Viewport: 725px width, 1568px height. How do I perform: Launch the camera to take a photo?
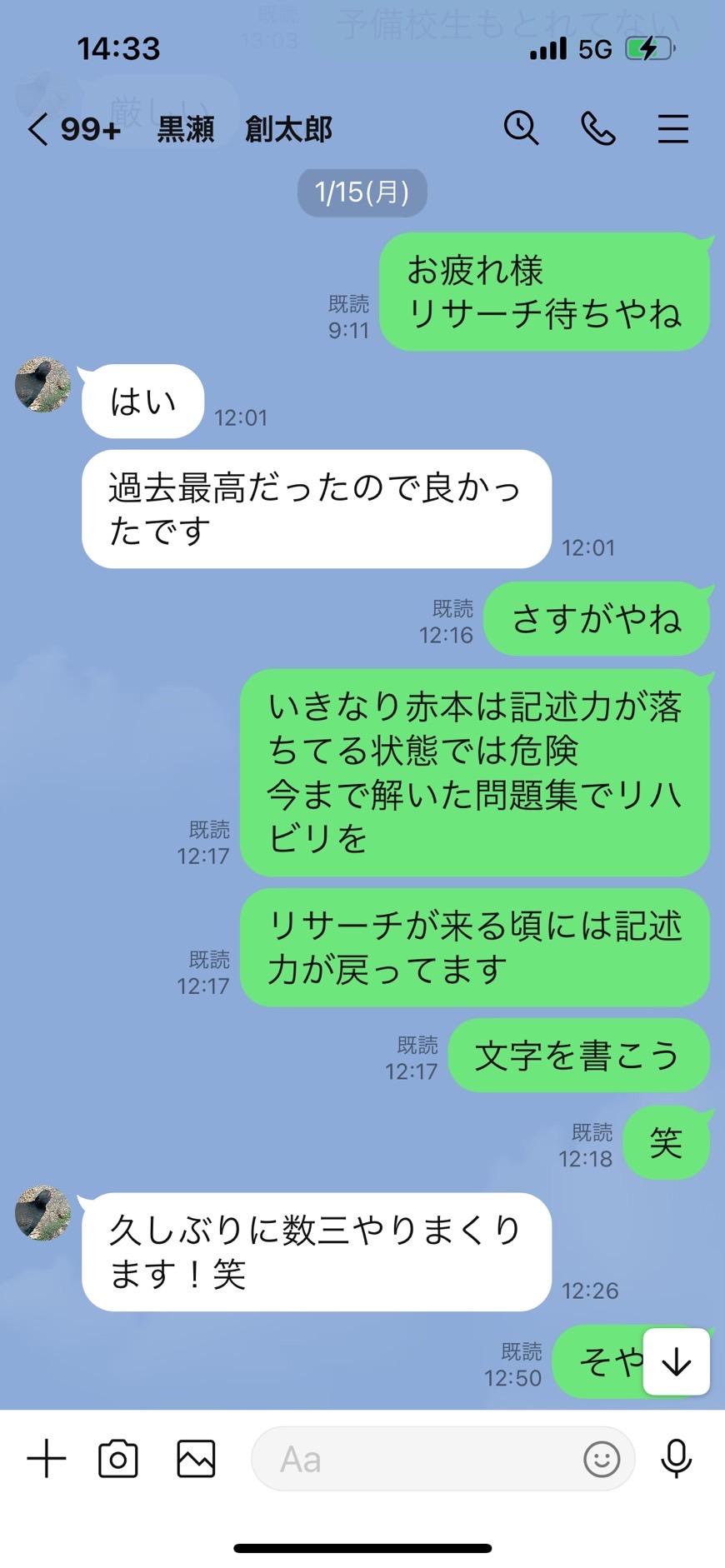tap(118, 1459)
